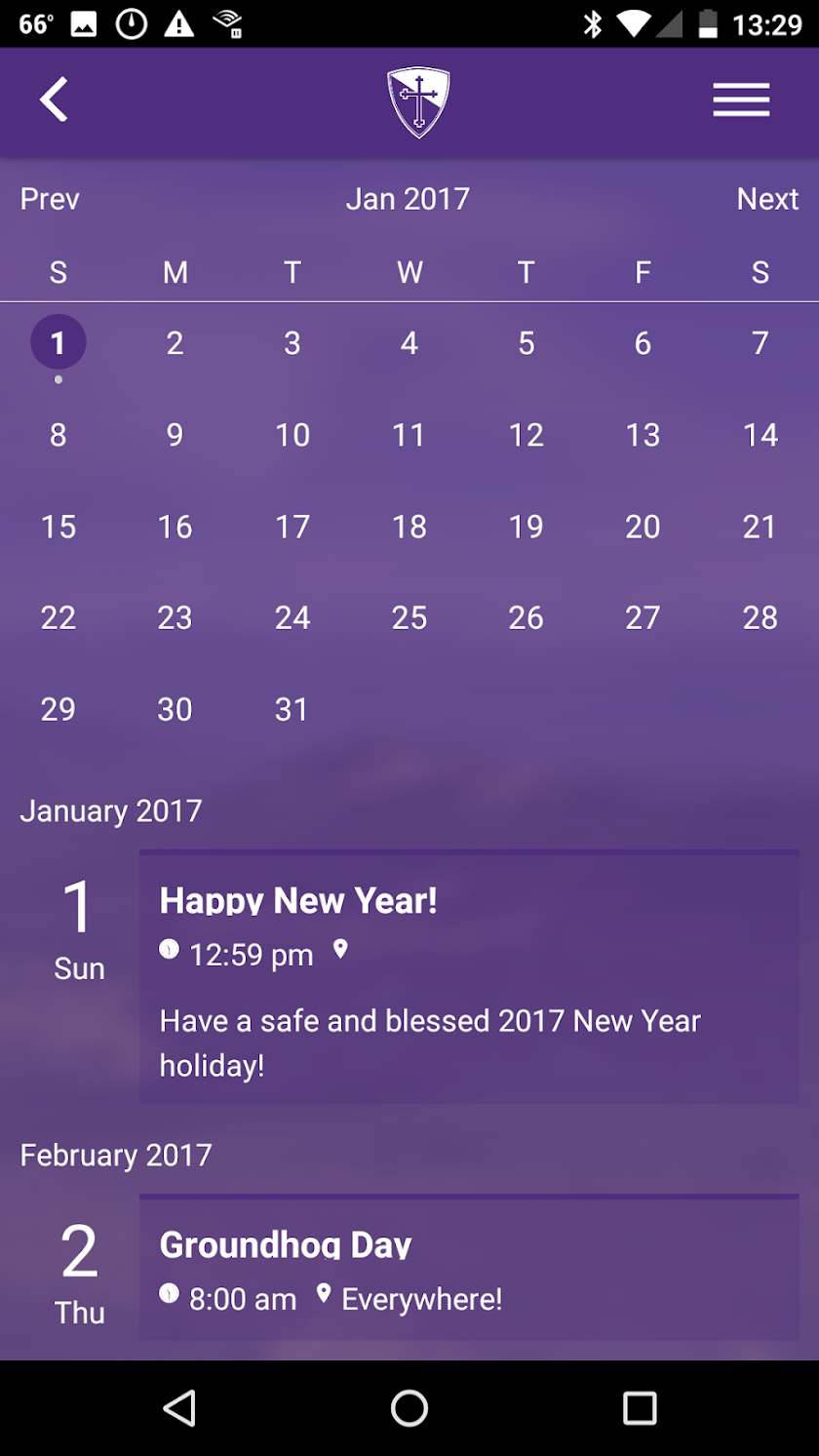Select January 18 in the calendar grid

409,527
